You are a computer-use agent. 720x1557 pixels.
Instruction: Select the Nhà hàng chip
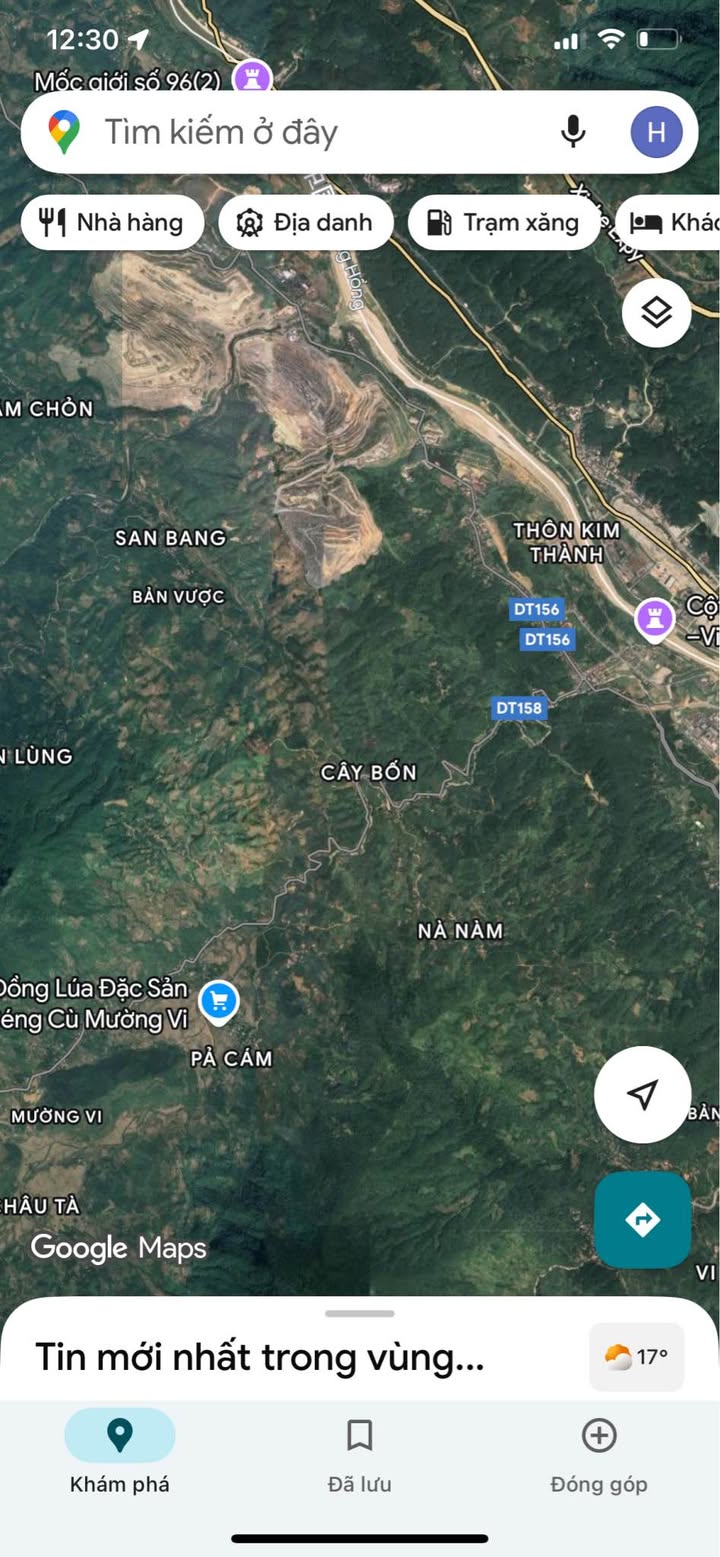pyautogui.click(x=112, y=222)
